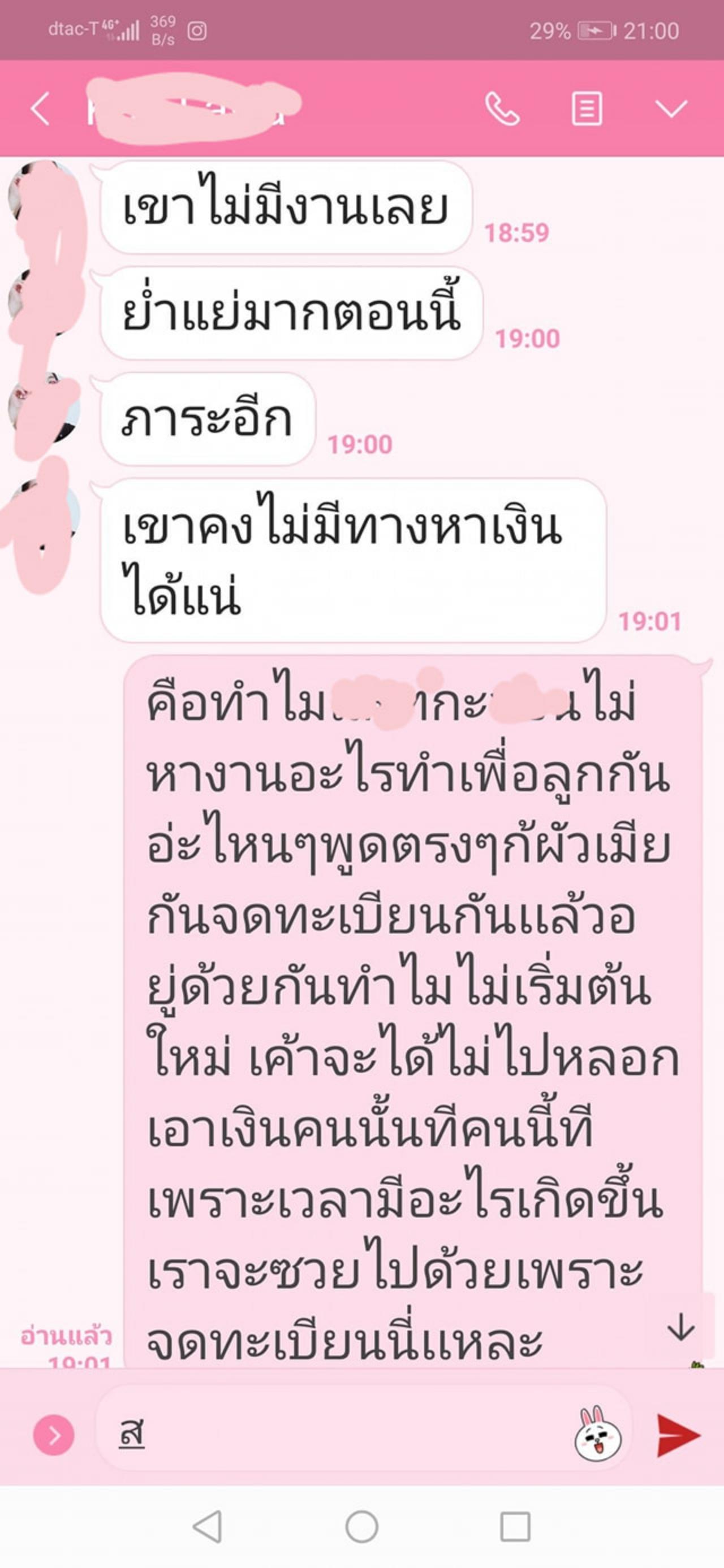Start a voice call with this contact
The image size is (724, 1568).
tap(502, 110)
